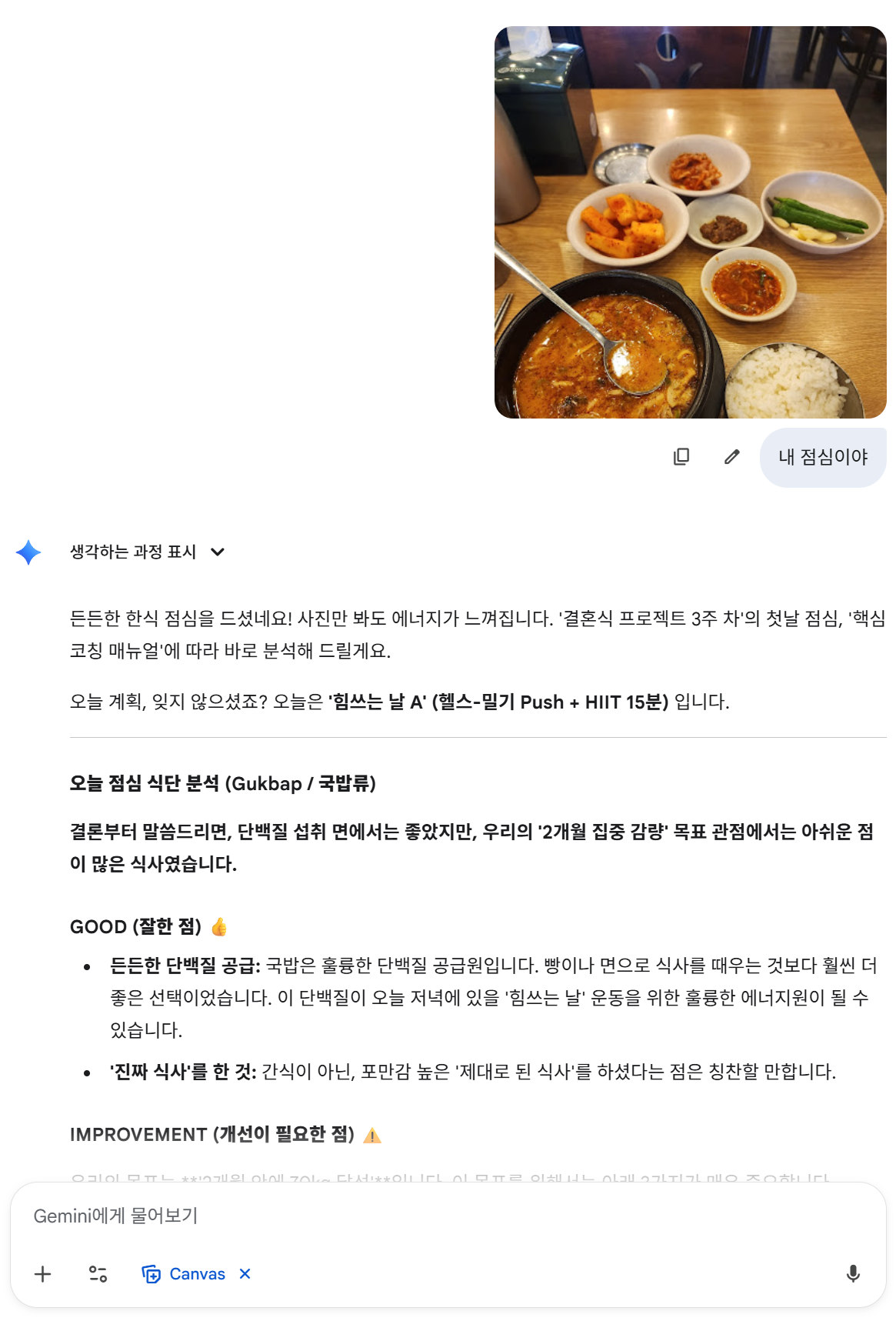Toggle Canvas mode off in the input bar
The height and width of the screenshot is (1321, 896).
244,1273
